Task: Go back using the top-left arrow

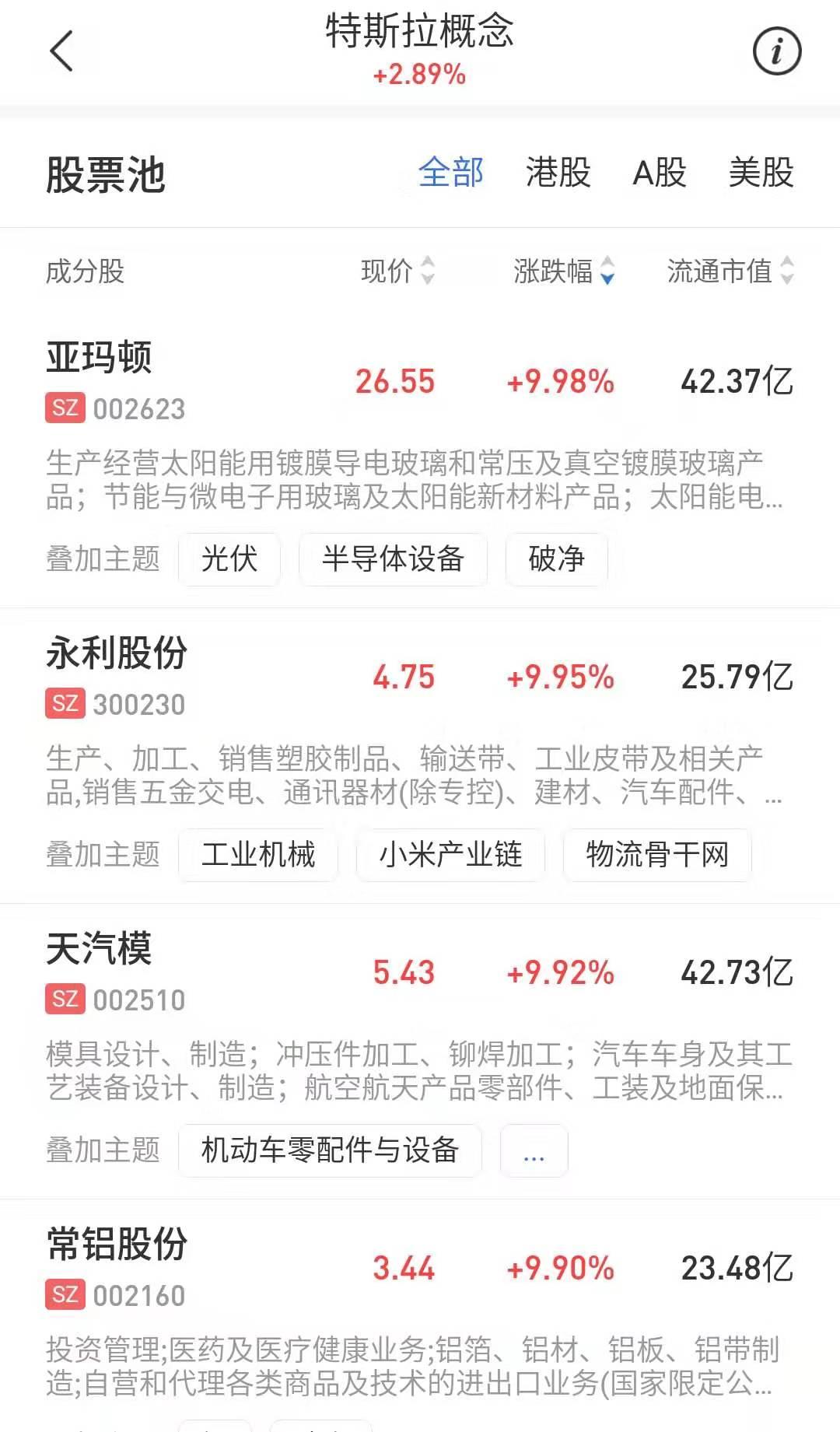Action: point(61,51)
